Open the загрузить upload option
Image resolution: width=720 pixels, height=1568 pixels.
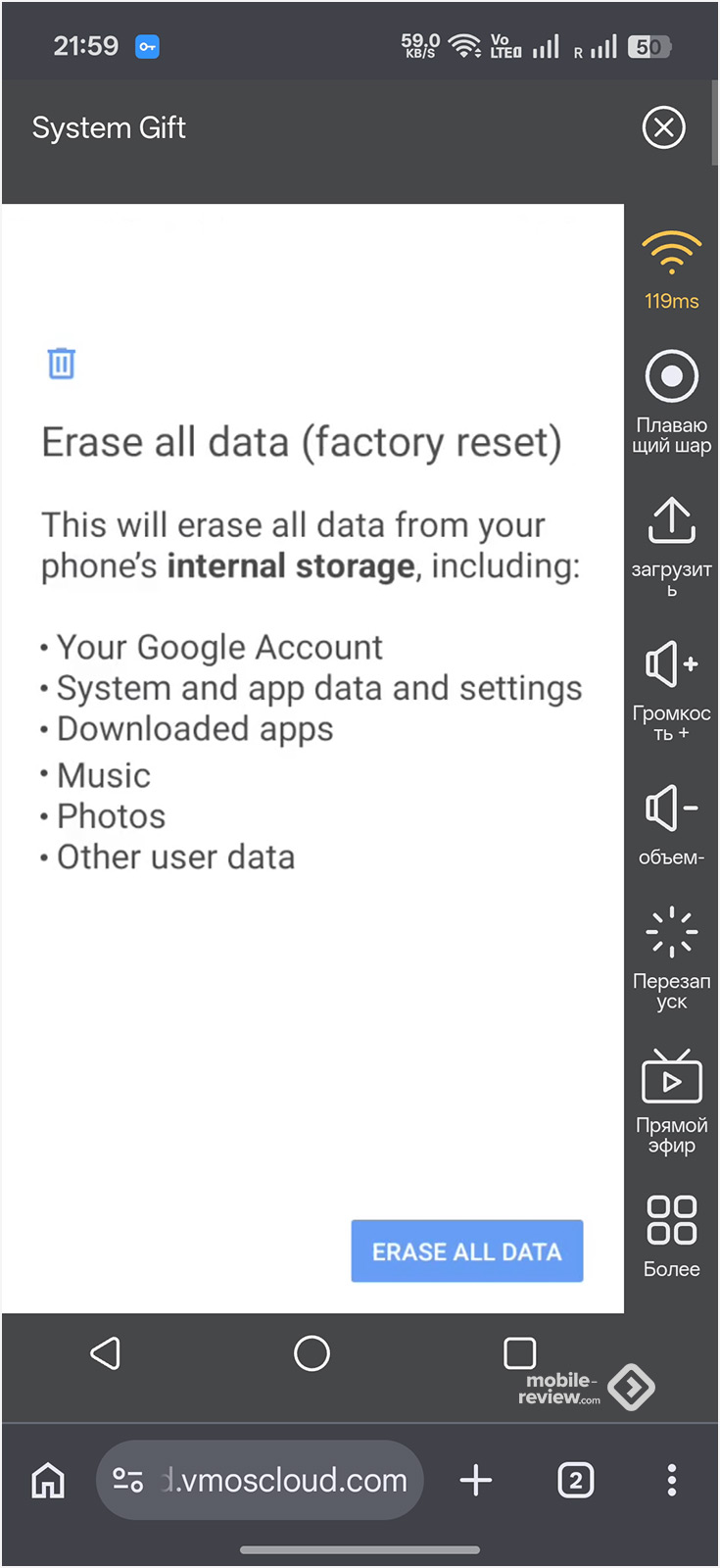[x=671, y=544]
